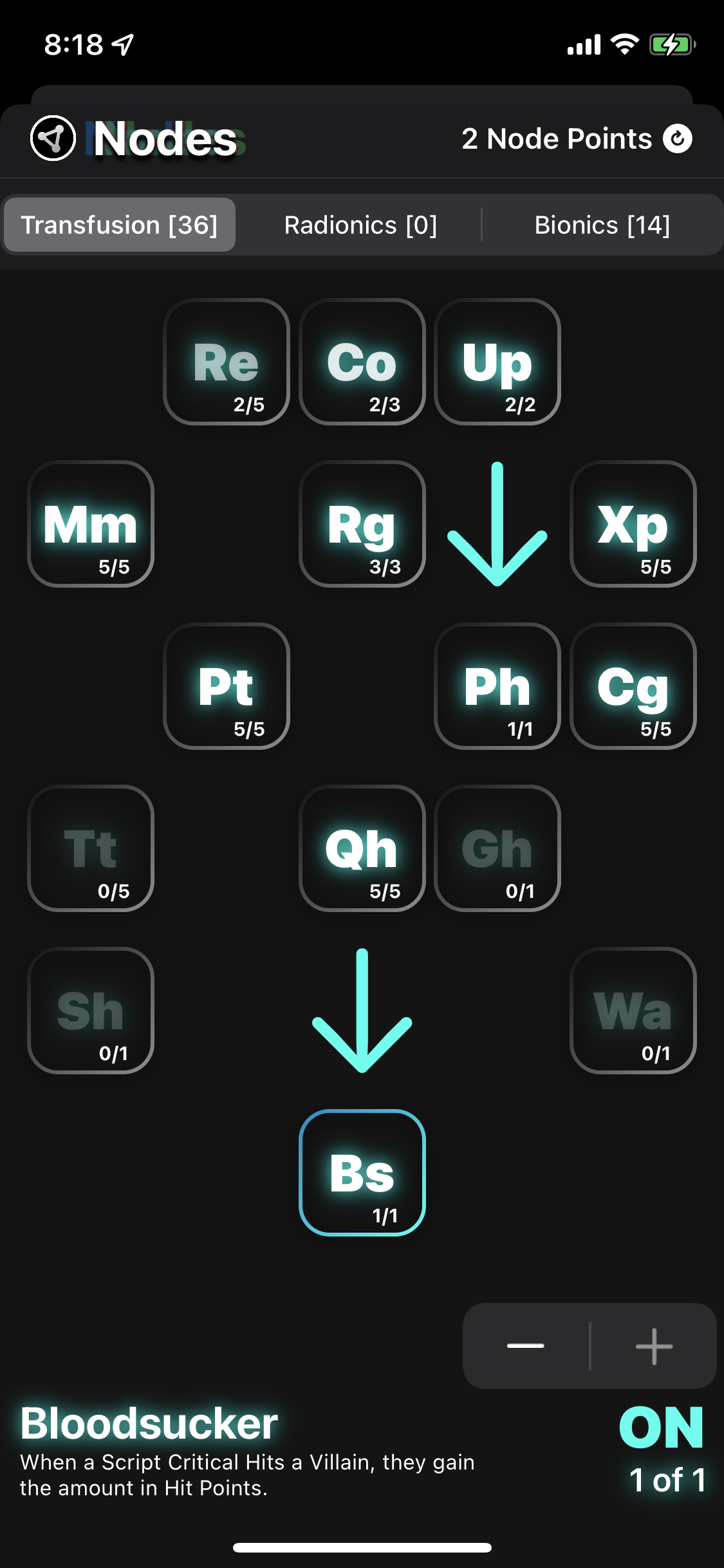
Task: Select the Transfusion [36] tab
Action: pyautogui.click(x=120, y=225)
